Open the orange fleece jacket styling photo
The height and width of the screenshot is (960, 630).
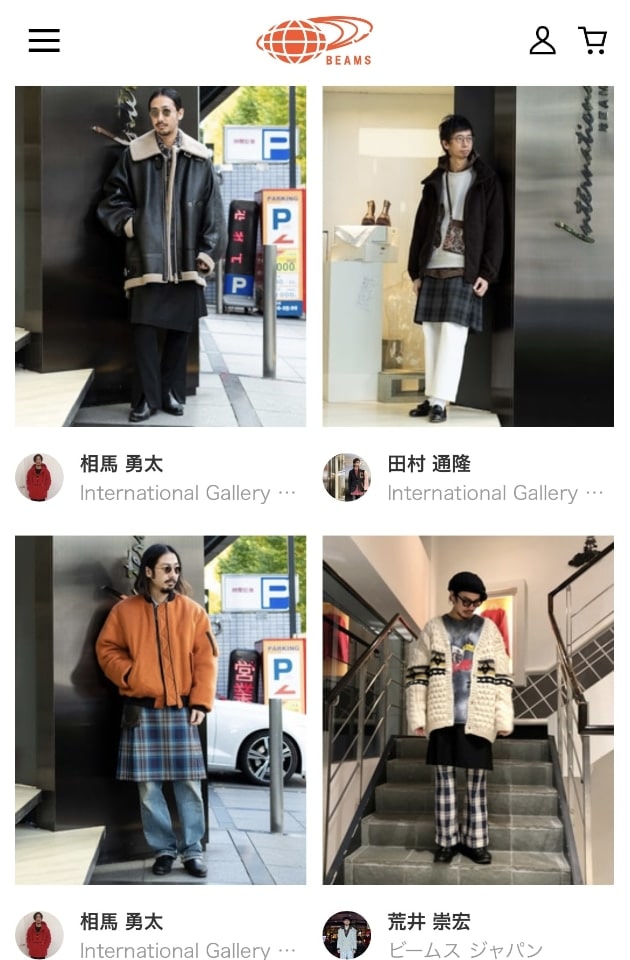tap(160, 710)
